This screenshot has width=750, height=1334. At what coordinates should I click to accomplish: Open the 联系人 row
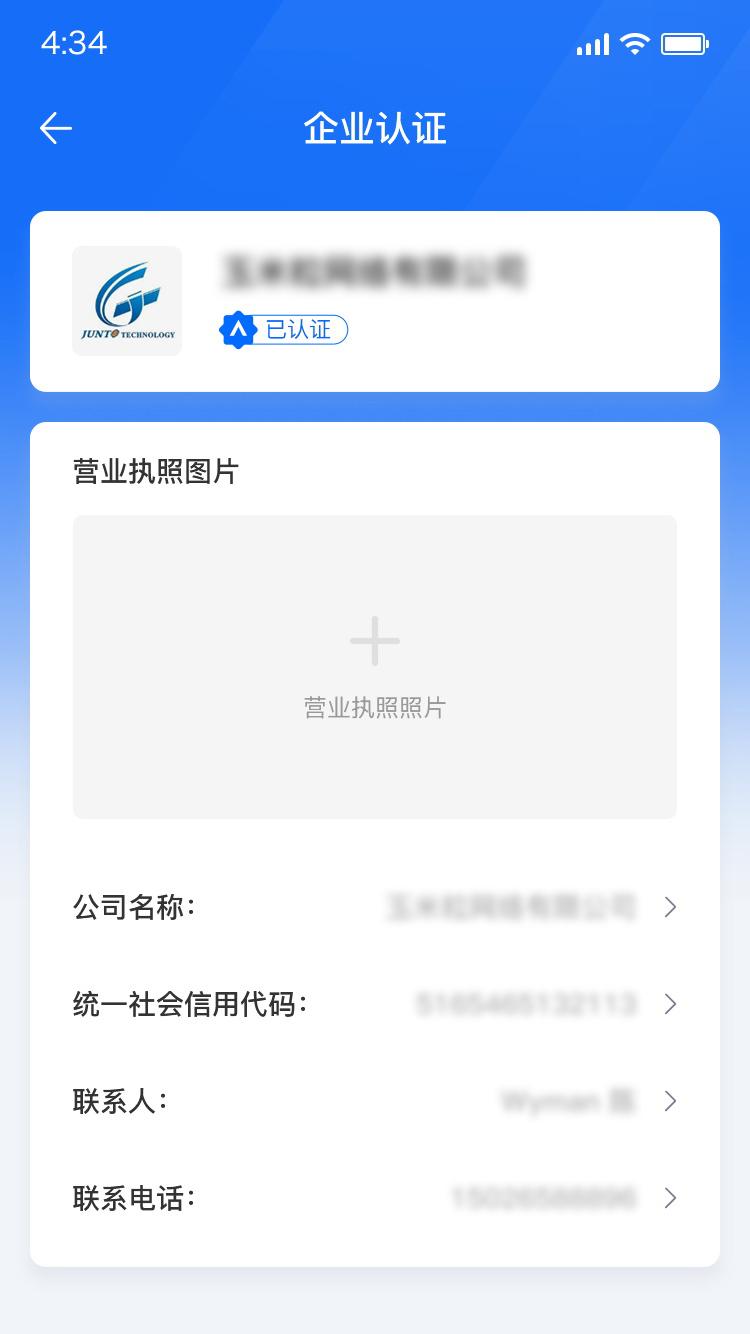(375, 1101)
